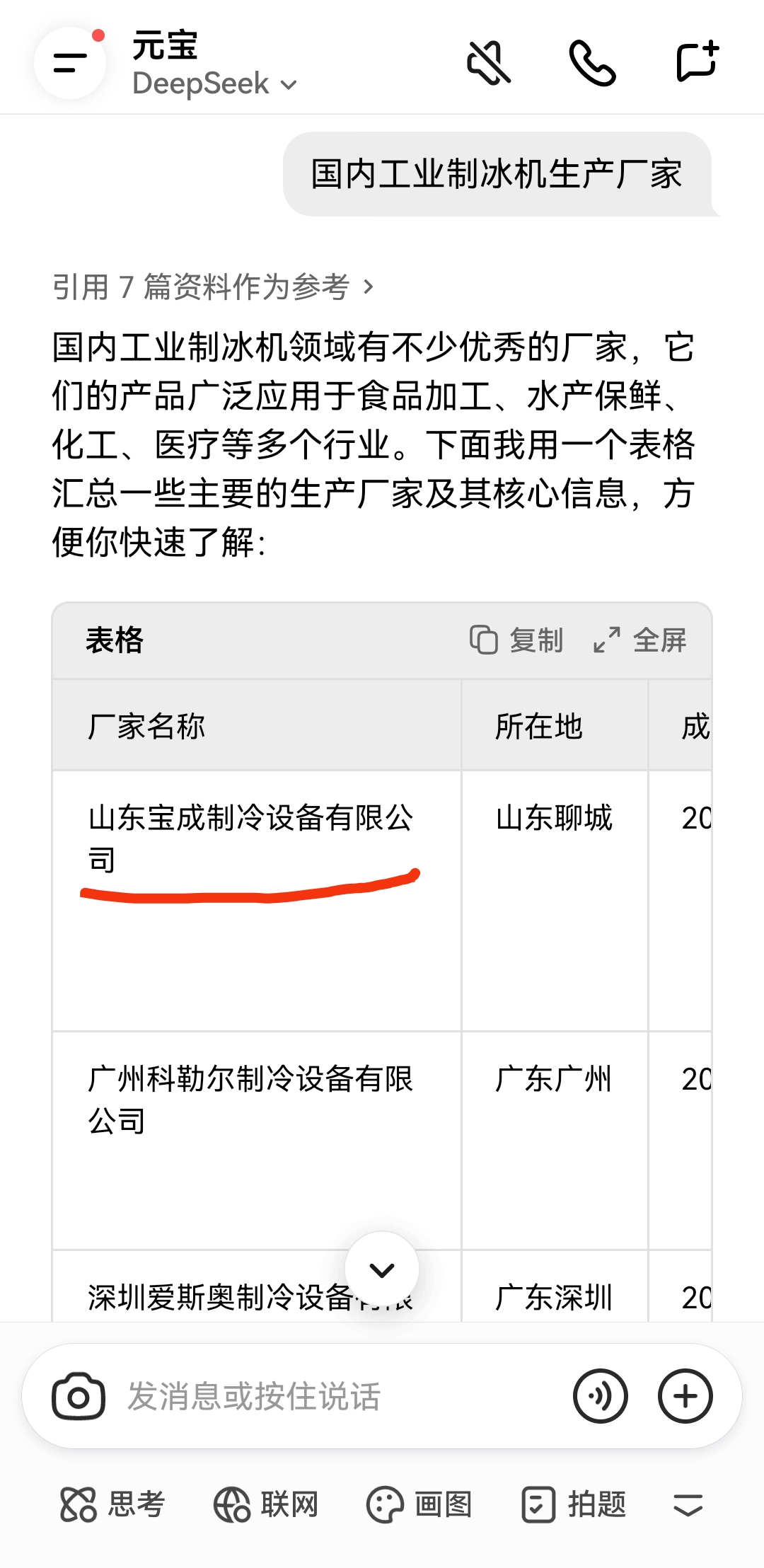The height and width of the screenshot is (1568, 764).
Task: Open the 7 cited reference sources
Action: 212,287
